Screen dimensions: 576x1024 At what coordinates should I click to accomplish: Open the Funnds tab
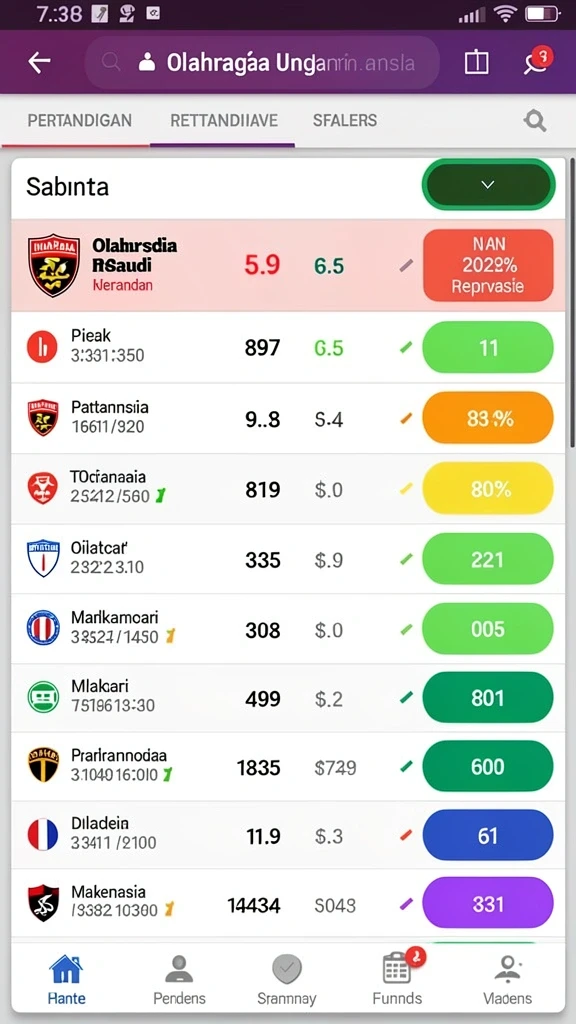click(x=397, y=978)
